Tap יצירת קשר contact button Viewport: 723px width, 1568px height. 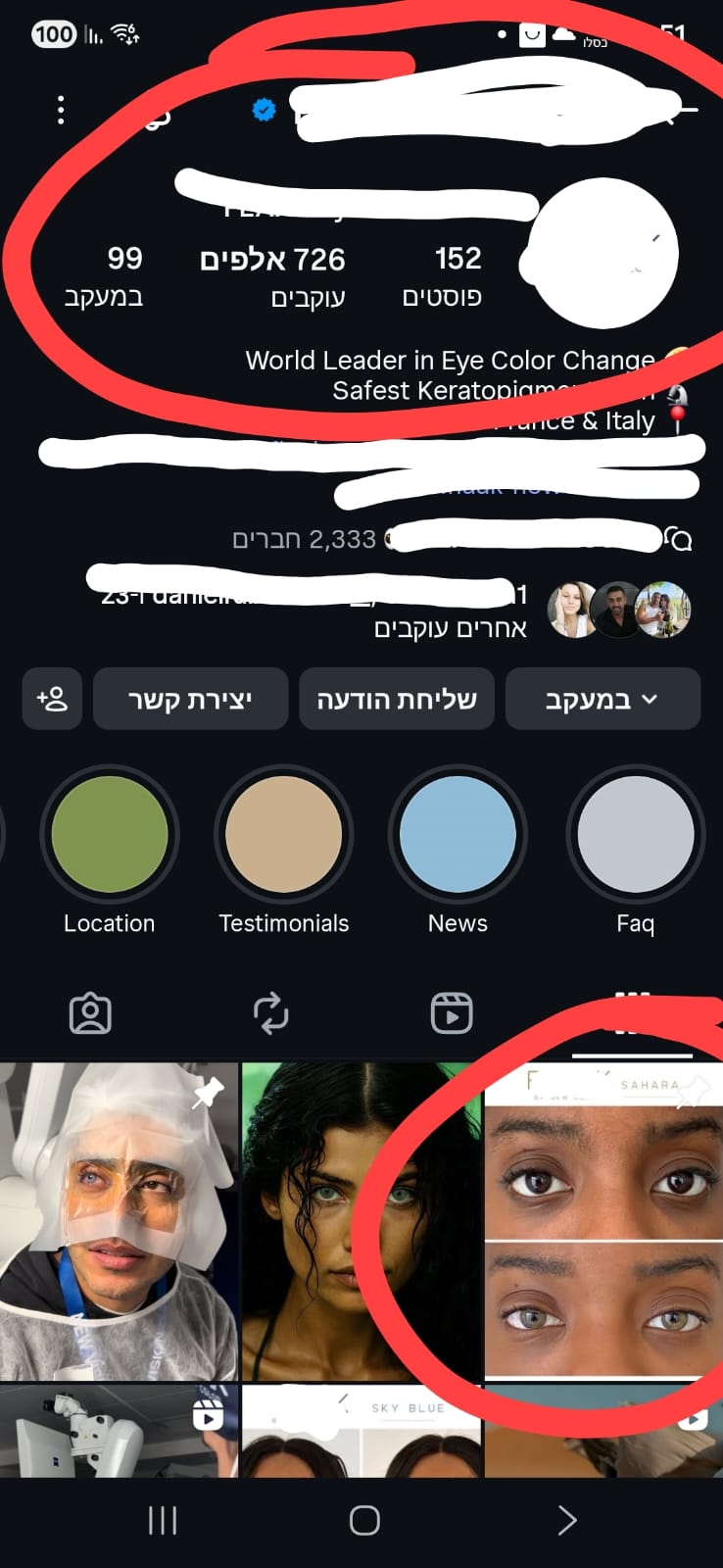coord(190,699)
